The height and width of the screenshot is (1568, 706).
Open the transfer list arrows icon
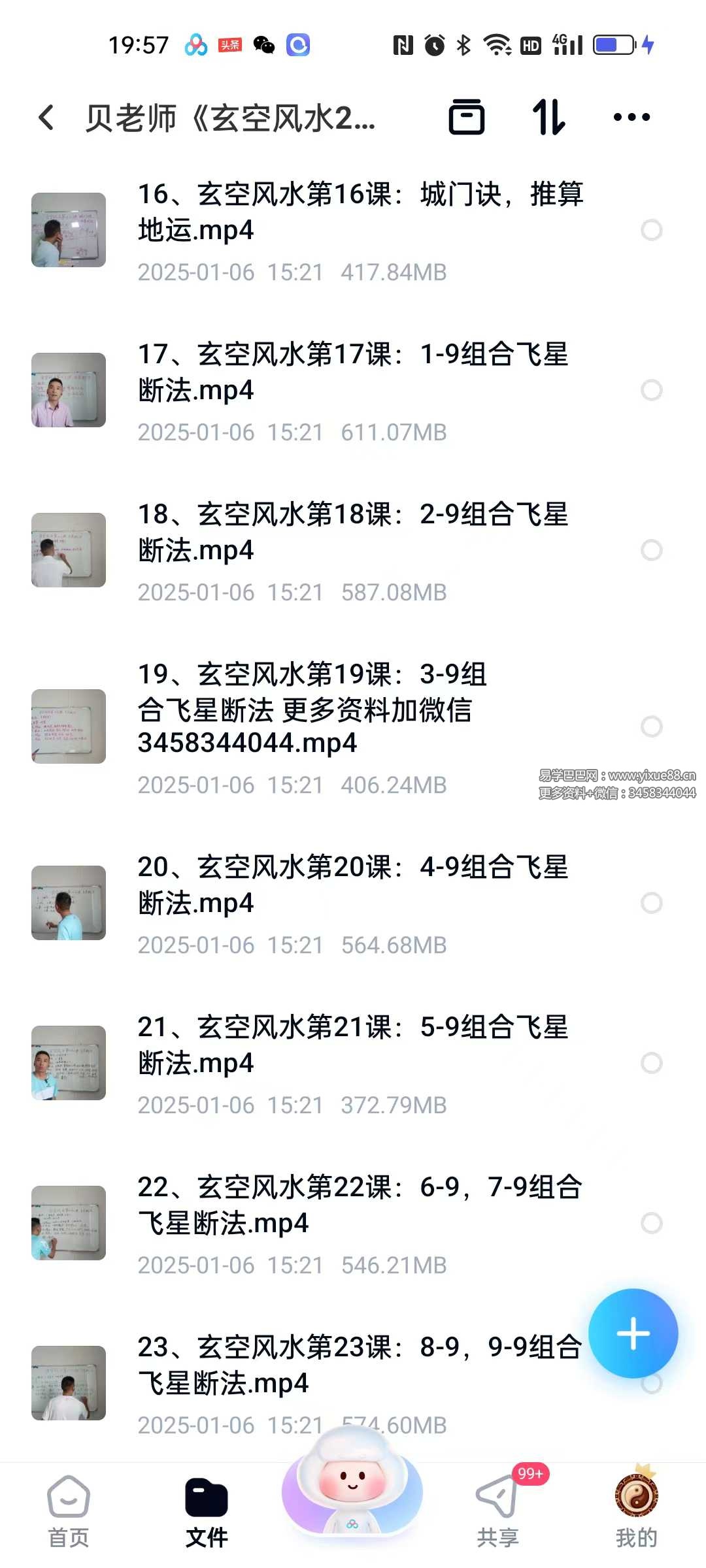click(x=548, y=118)
